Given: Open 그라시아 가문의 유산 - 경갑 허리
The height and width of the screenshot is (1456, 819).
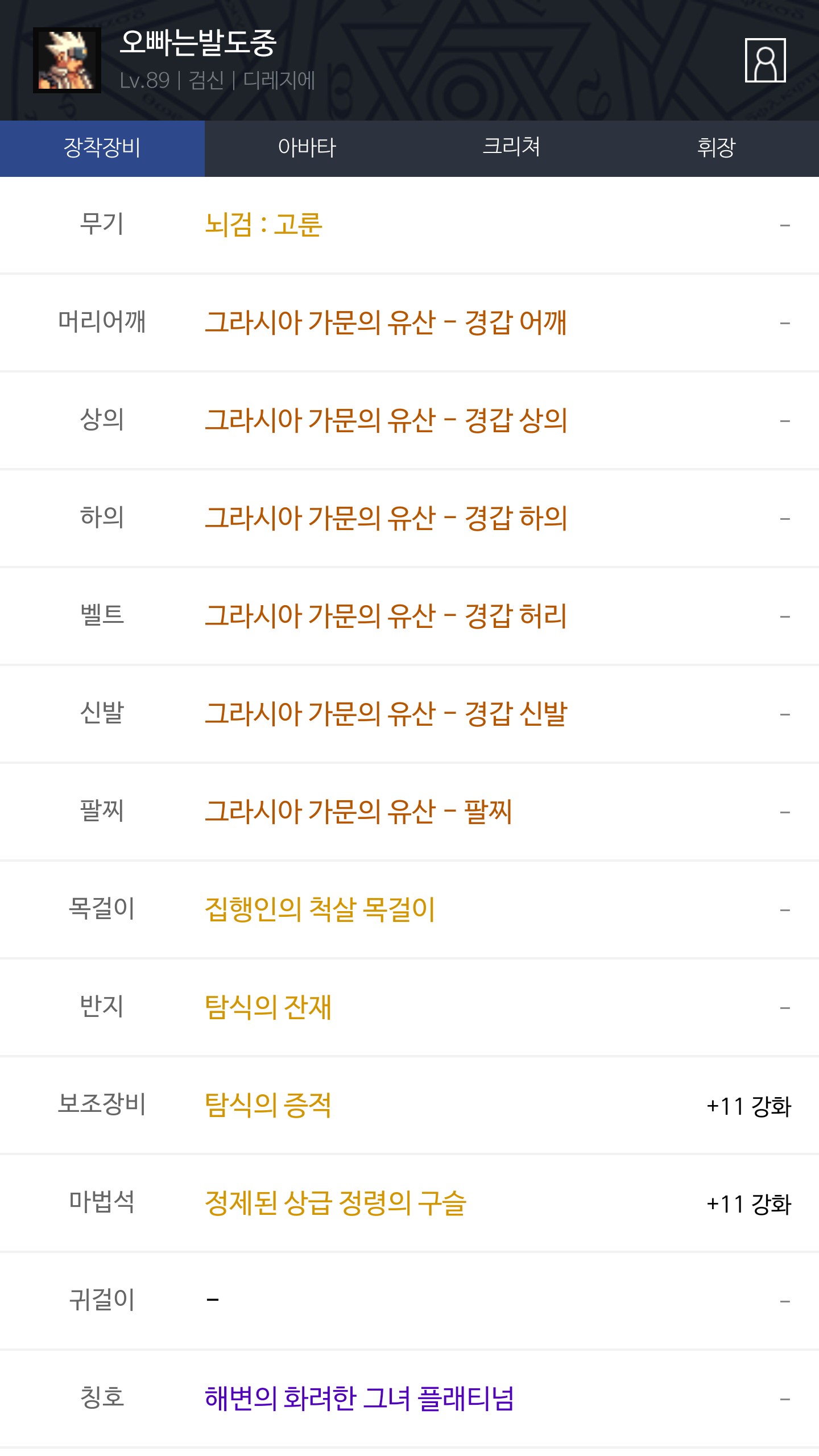Looking at the screenshot, I should pos(386,616).
